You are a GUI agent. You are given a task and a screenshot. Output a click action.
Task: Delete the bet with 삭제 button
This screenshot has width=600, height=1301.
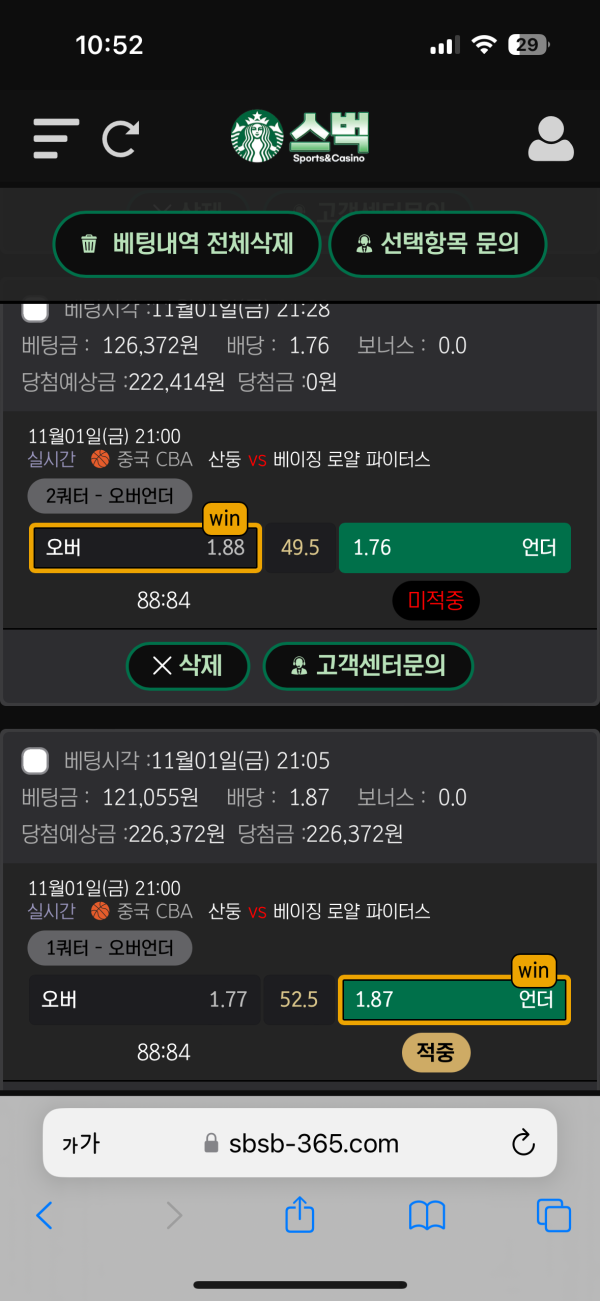(x=187, y=665)
